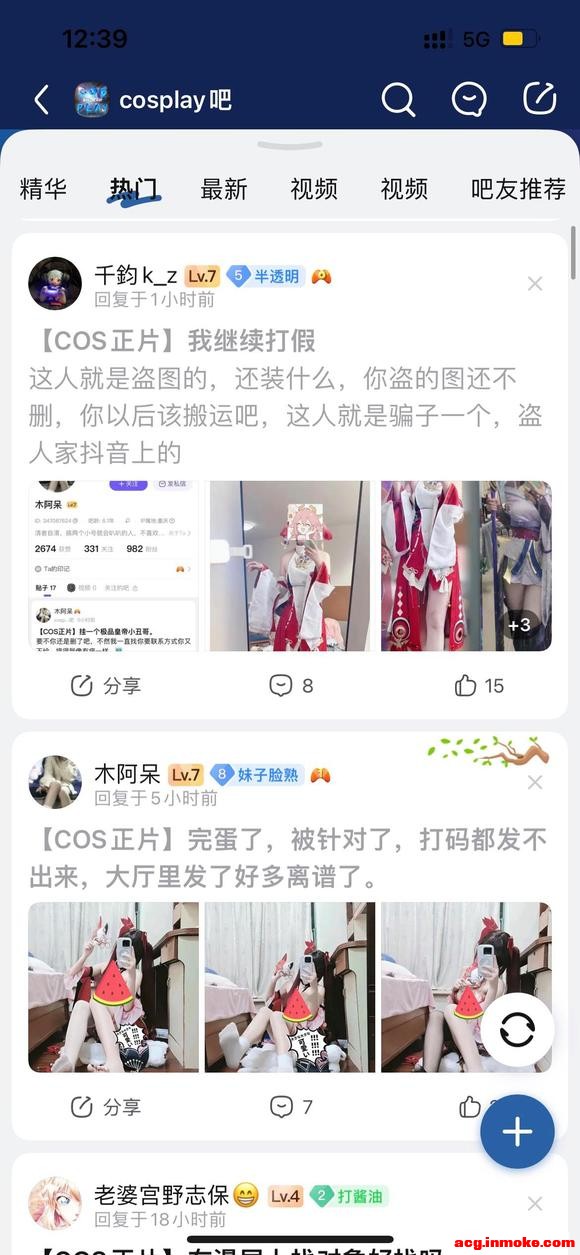Switch to the 吧友推荐 tab
This screenshot has height=1255, width=580.
[518, 188]
